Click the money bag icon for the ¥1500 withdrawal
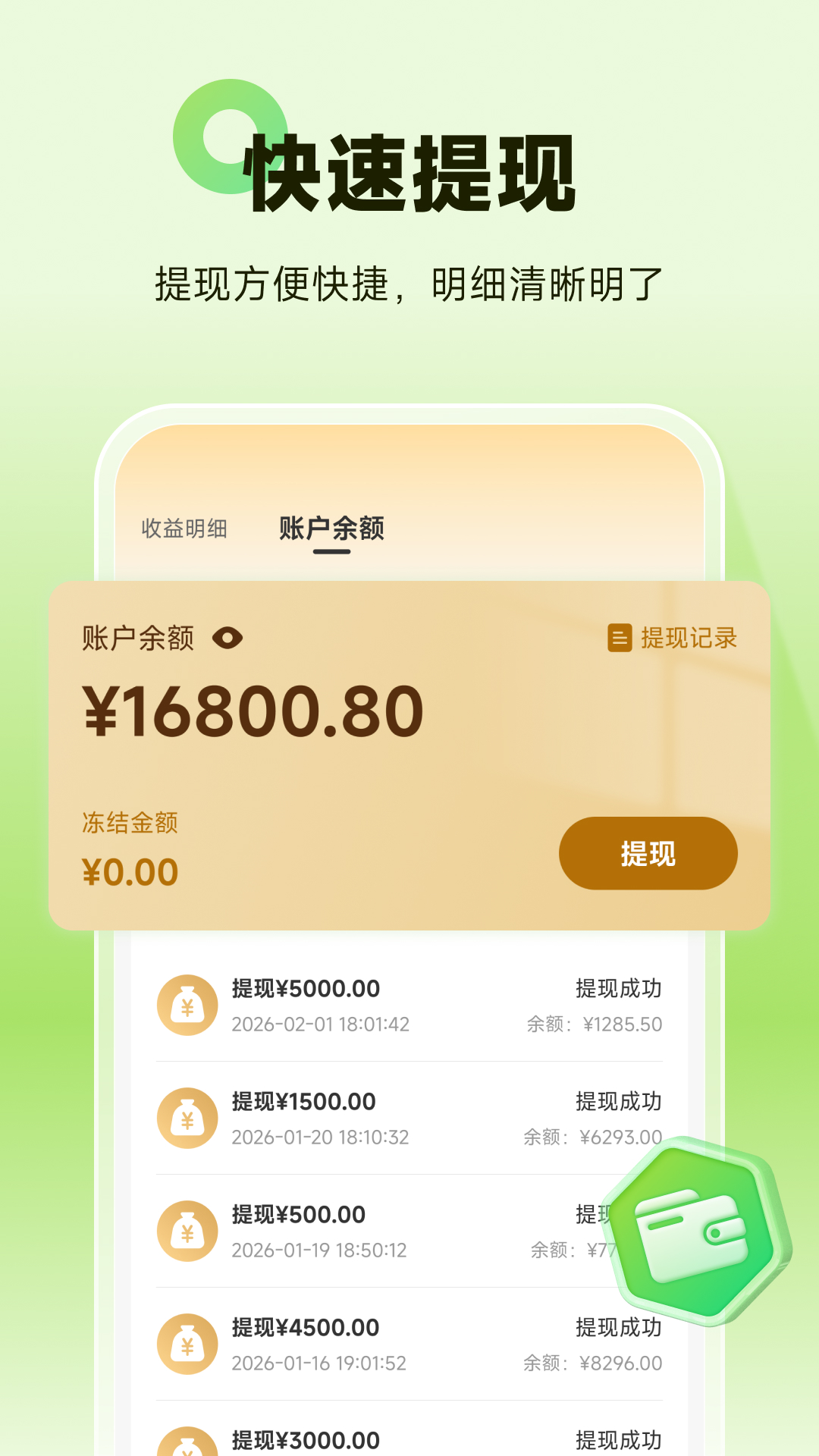This screenshot has height=1456, width=819. pyautogui.click(x=188, y=1118)
